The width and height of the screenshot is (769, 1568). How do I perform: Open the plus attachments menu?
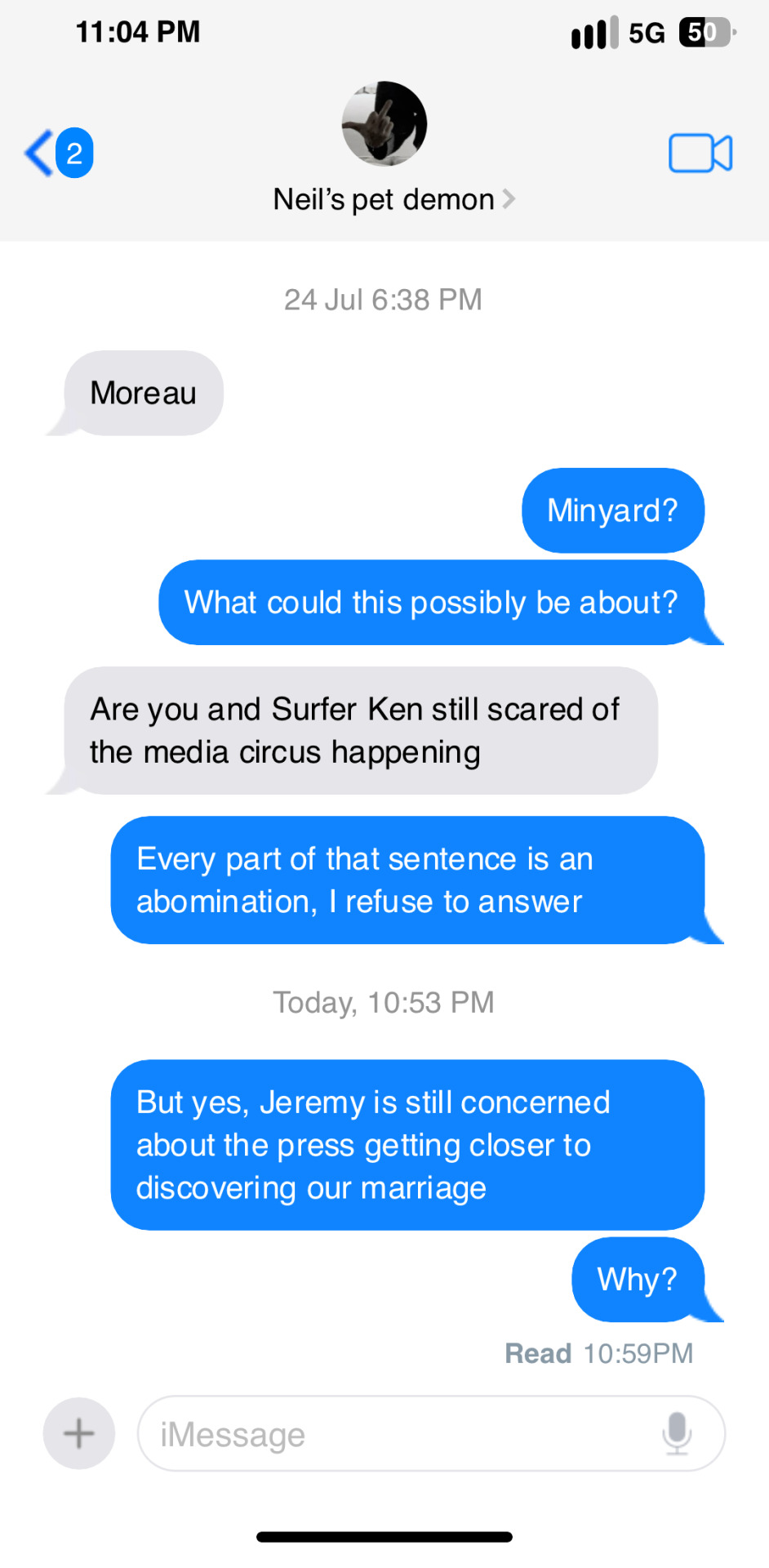79,1433
